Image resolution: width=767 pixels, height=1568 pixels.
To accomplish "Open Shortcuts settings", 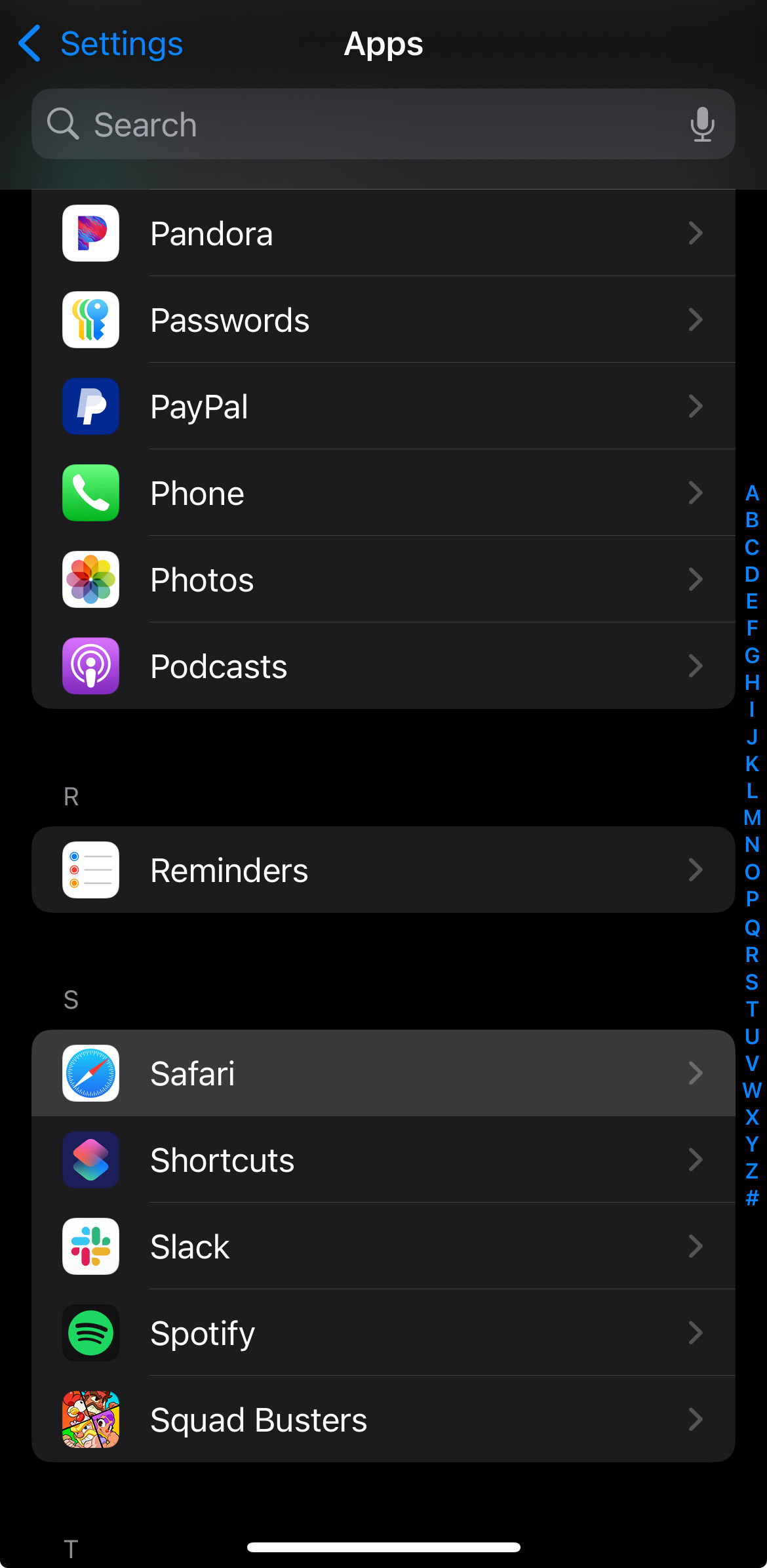I will coord(383,1160).
